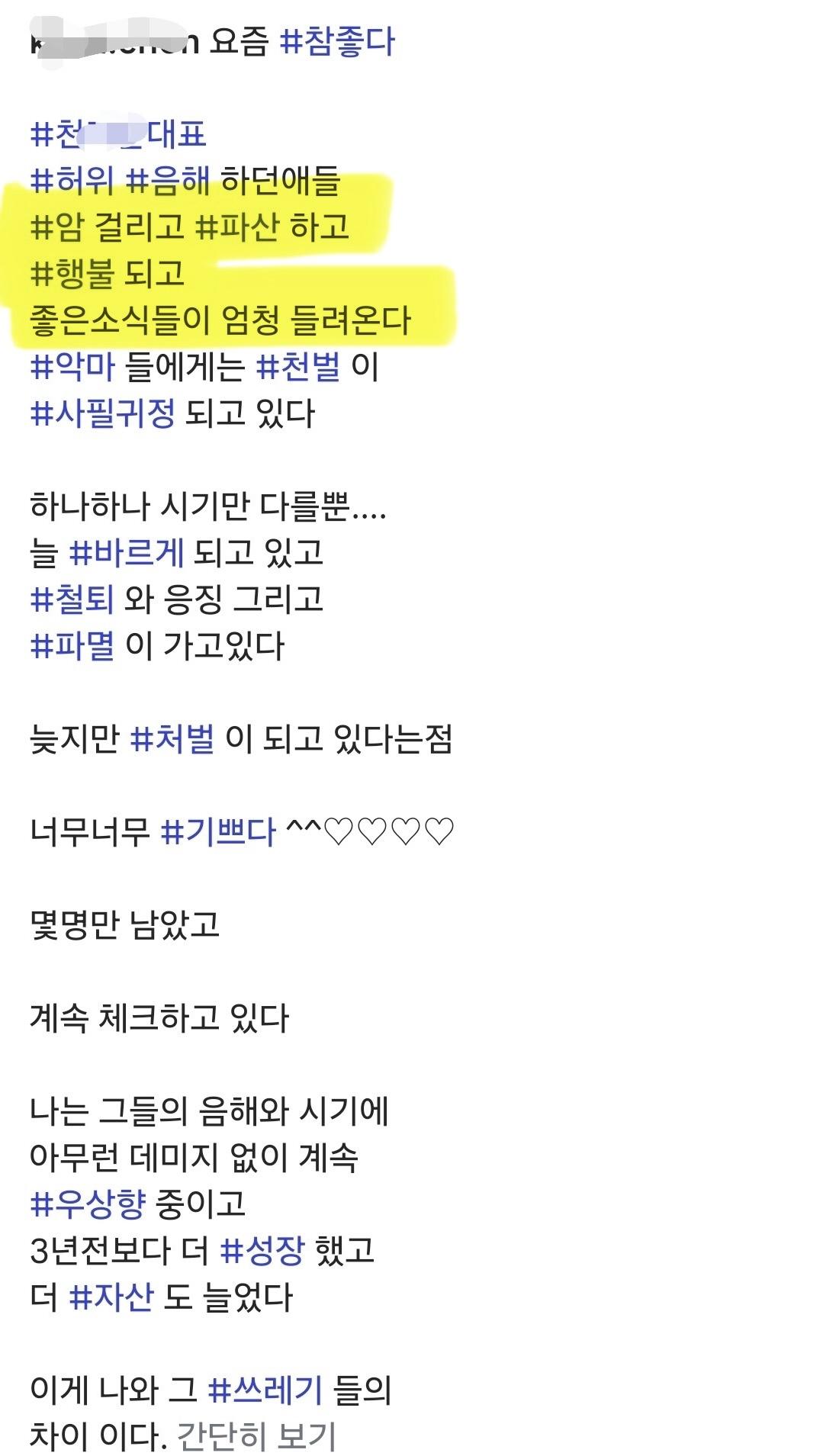The height and width of the screenshot is (1456, 823).
Task: Open hashtag #쓰레기
Action: coord(265,1390)
